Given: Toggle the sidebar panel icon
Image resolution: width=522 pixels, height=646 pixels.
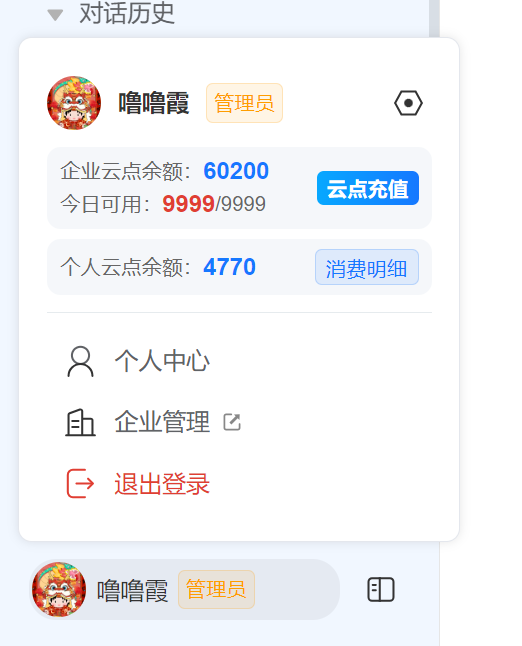Looking at the screenshot, I should (x=381, y=590).
